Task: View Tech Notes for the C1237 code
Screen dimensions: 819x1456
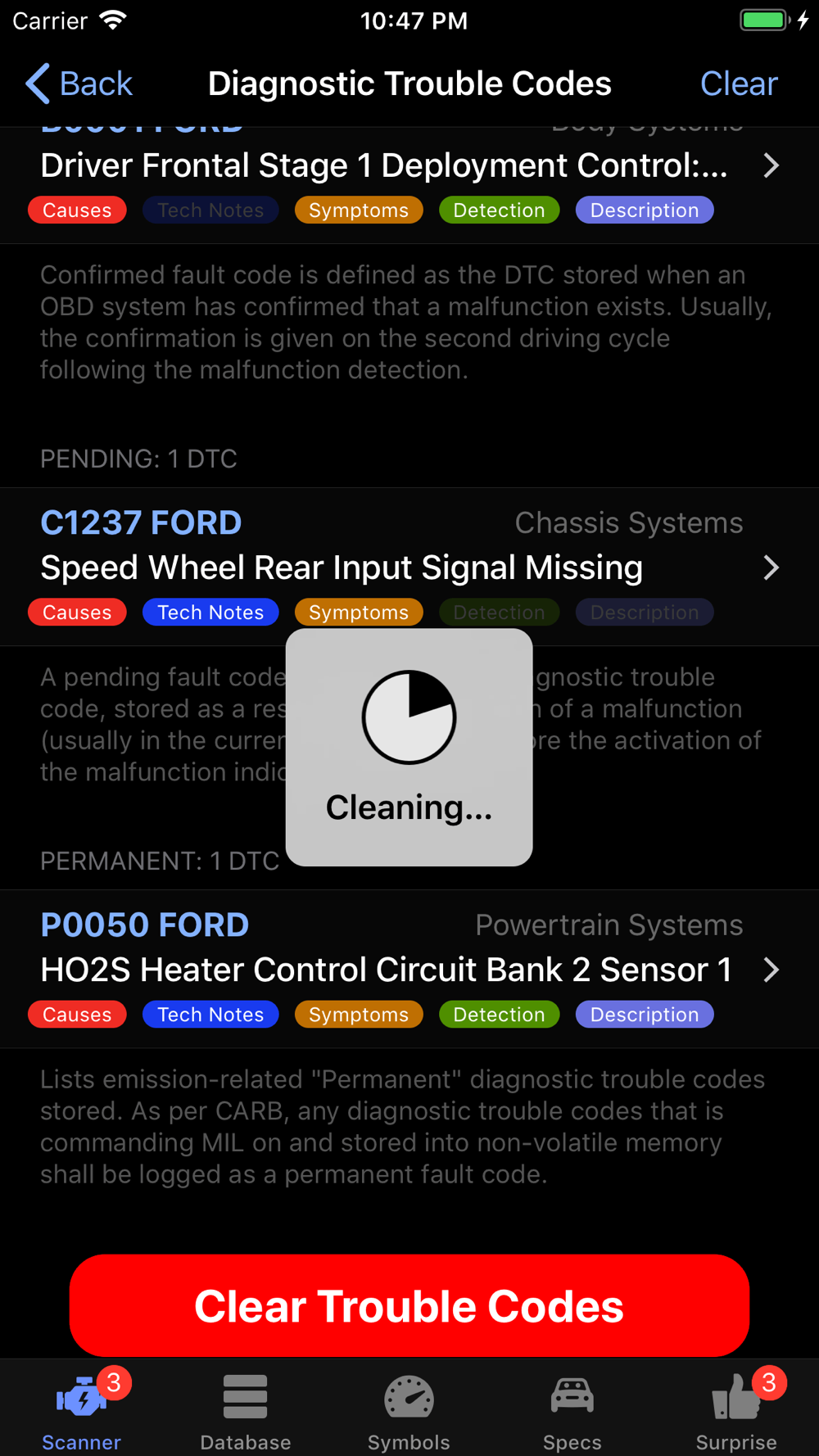Action: tap(210, 613)
